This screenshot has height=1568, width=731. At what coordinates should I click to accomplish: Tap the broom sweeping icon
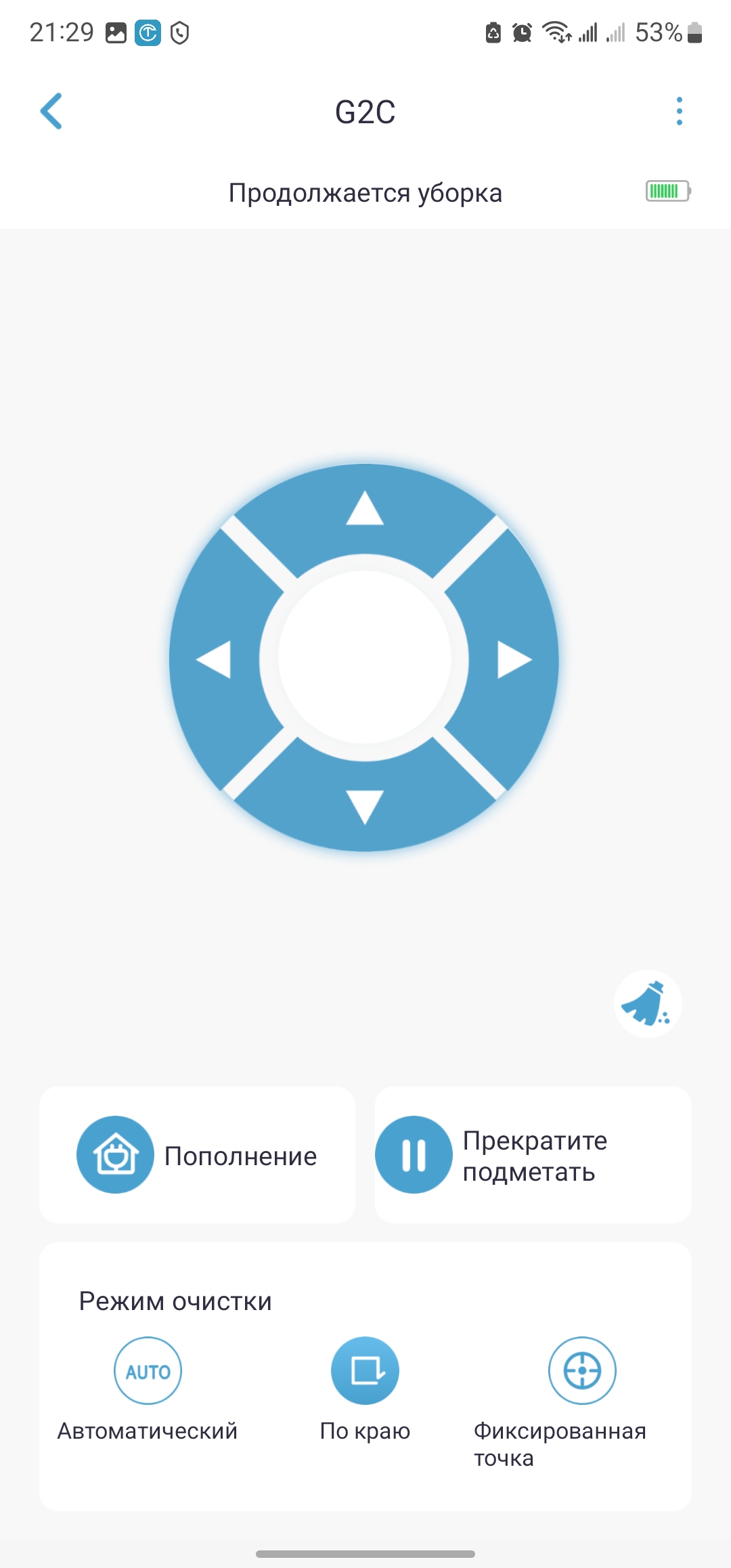click(648, 1003)
